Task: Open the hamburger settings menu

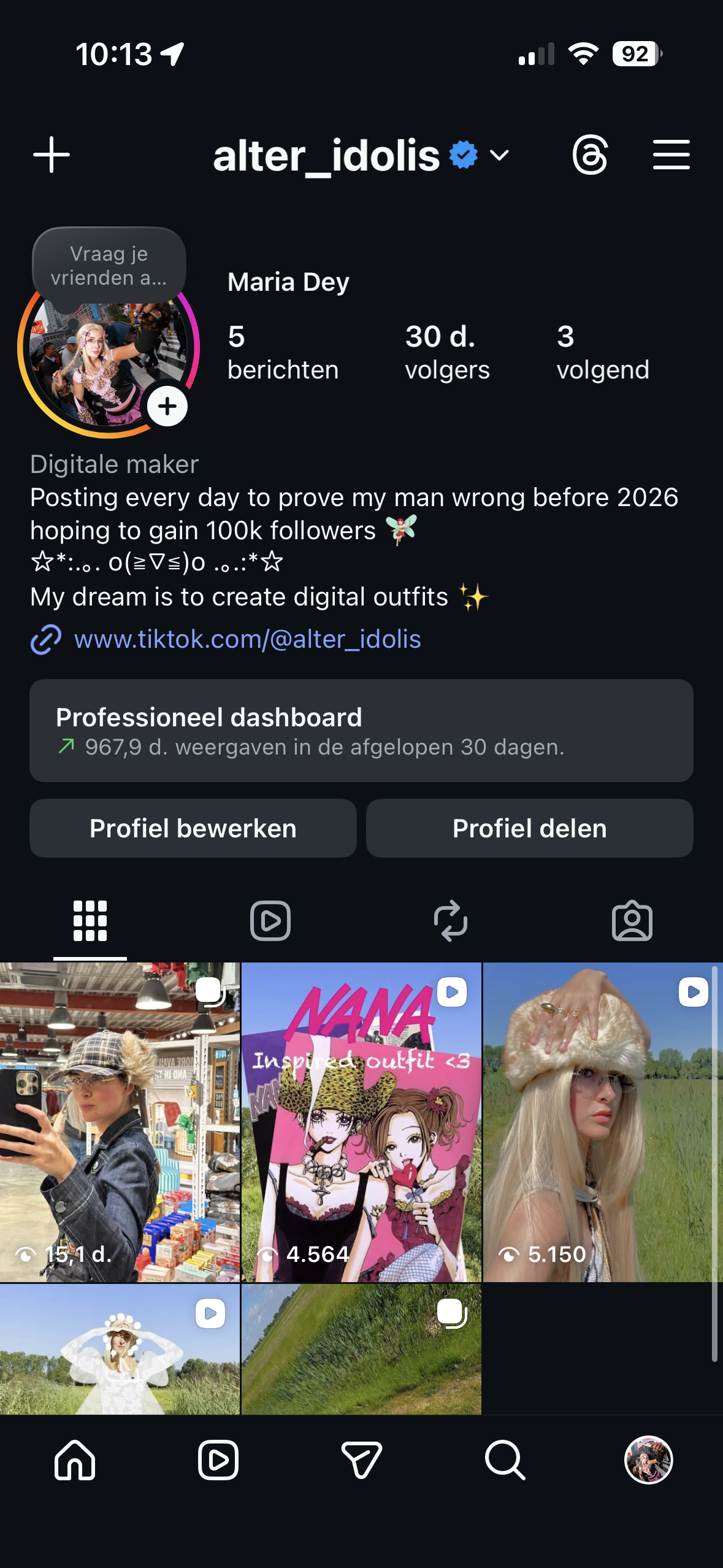Action: [671, 155]
